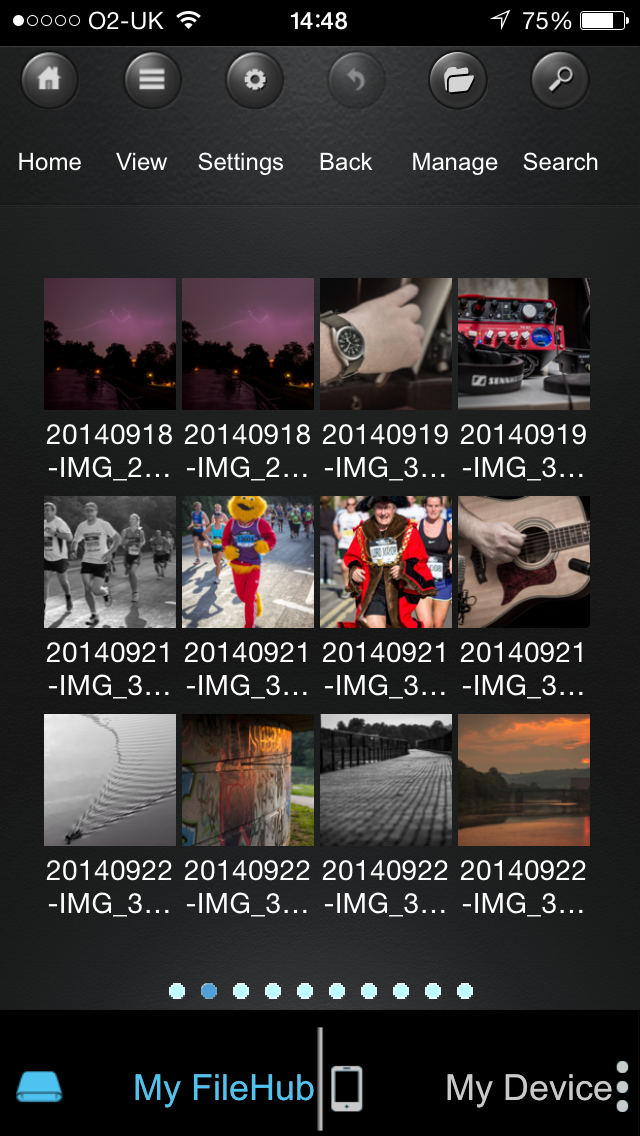This screenshot has width=640, height=1136.
Task: Open the acoustic guitar photo
Action: point(523,561)
